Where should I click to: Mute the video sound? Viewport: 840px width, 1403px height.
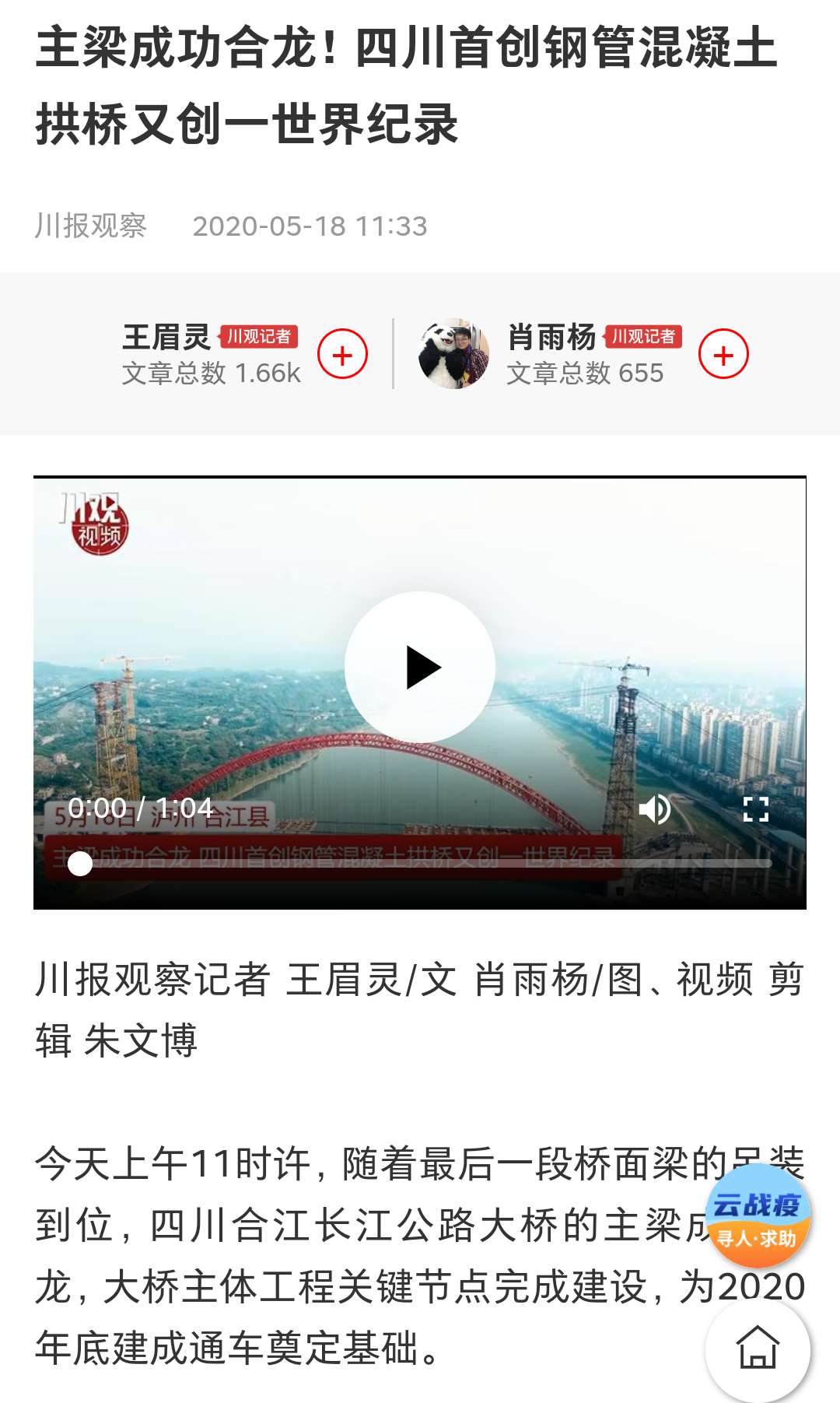[654, 809]
